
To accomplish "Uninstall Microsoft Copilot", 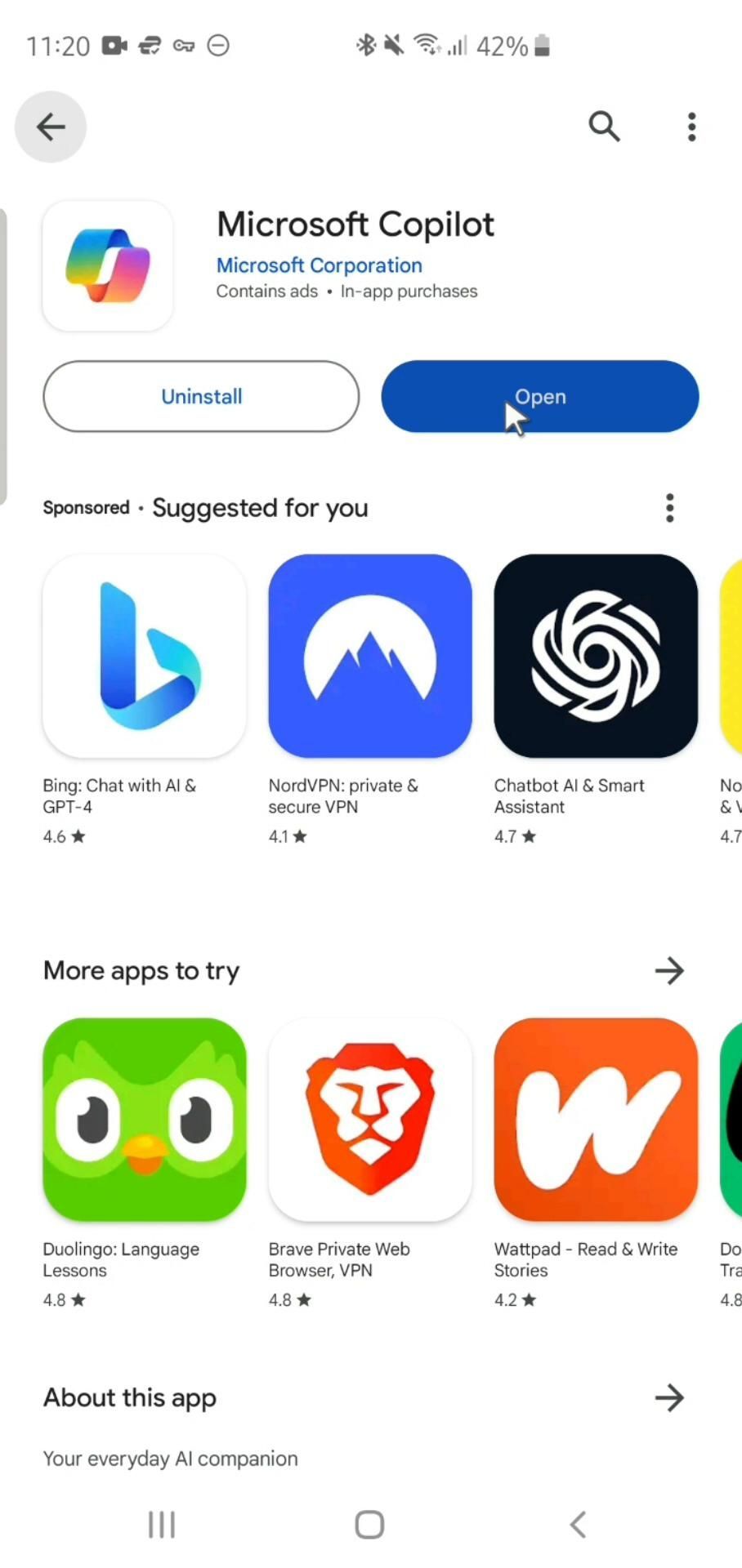I will click(x=201, y=396).
